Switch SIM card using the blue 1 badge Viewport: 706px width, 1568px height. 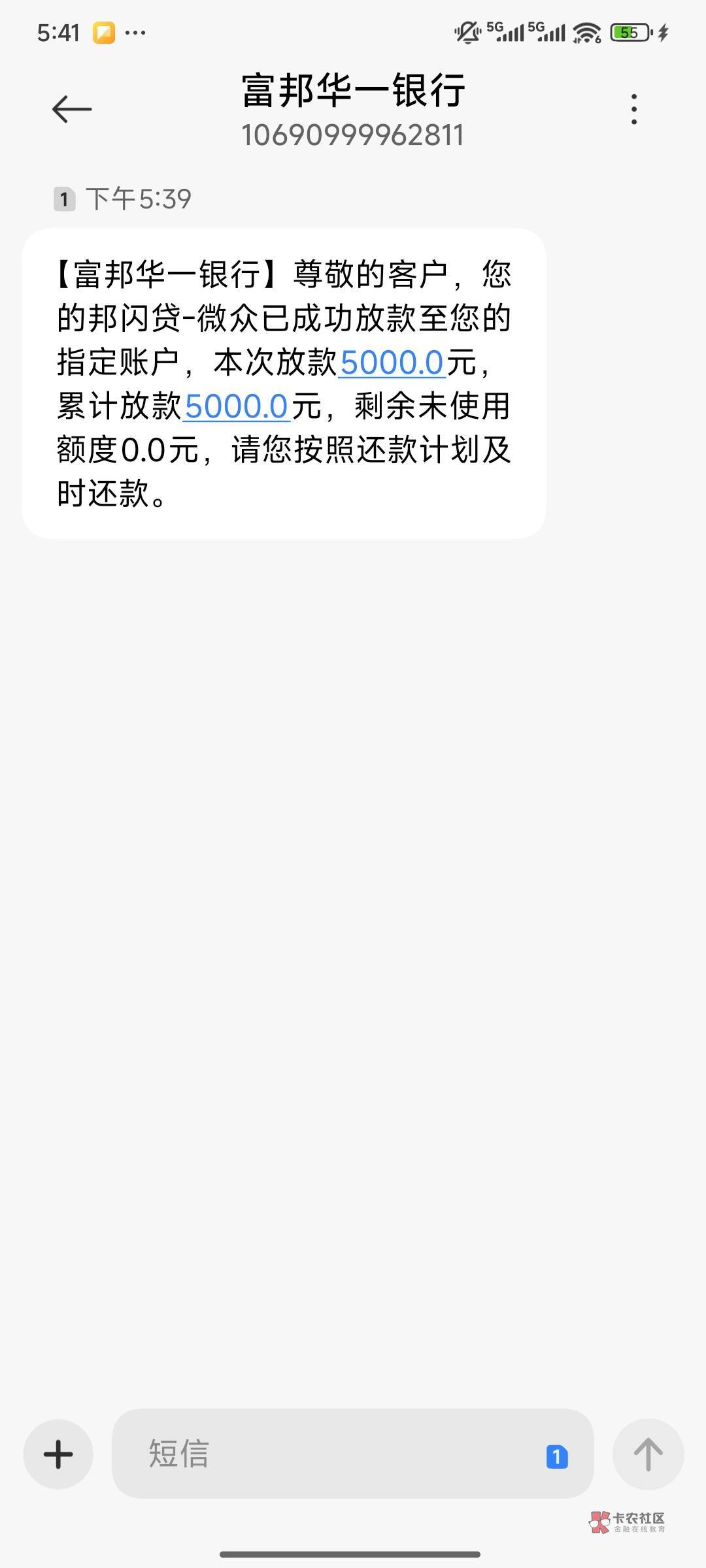[557, 1456]
